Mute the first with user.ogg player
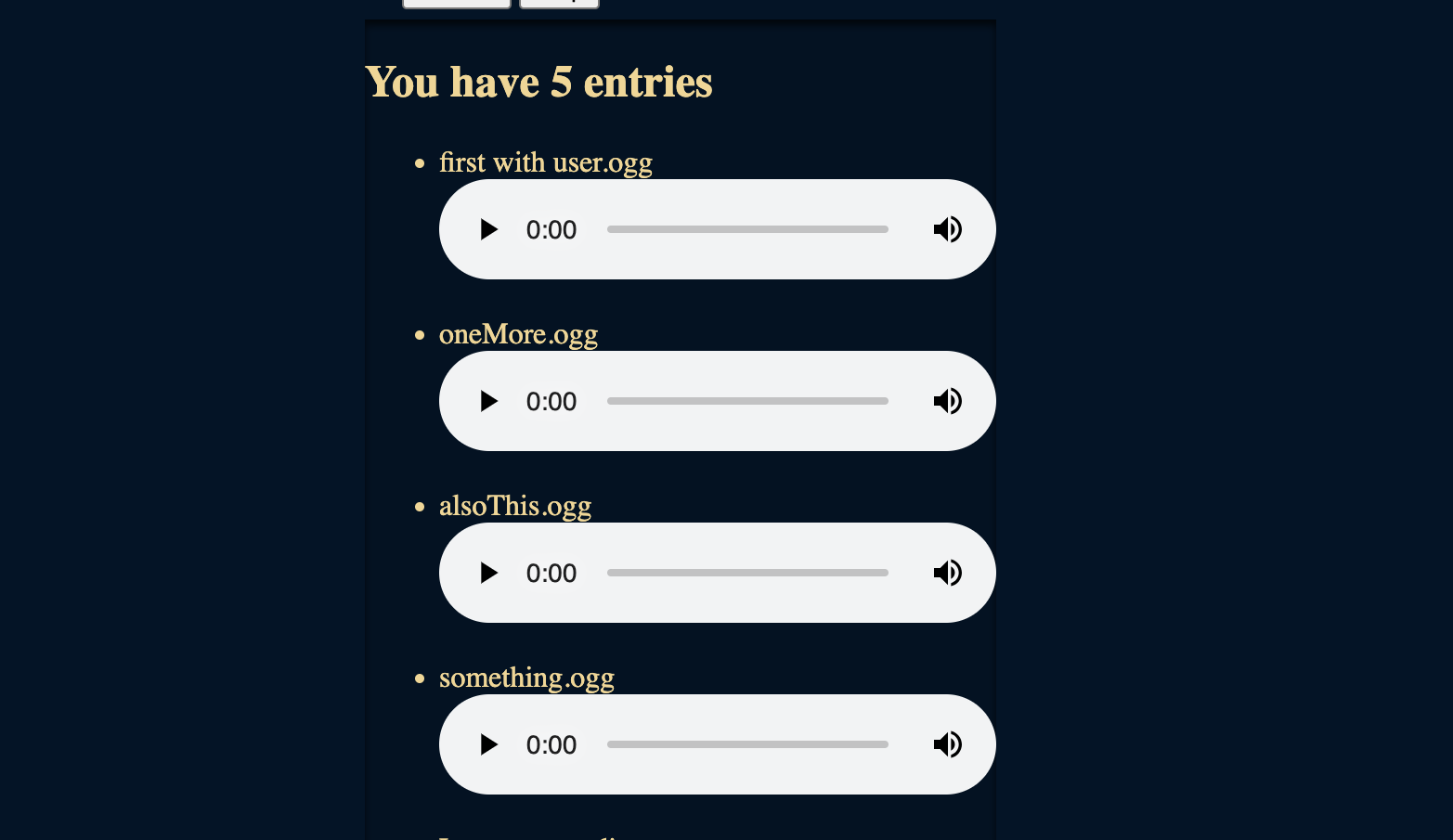The image size is (1453, 840). click(x=947, y=229)
